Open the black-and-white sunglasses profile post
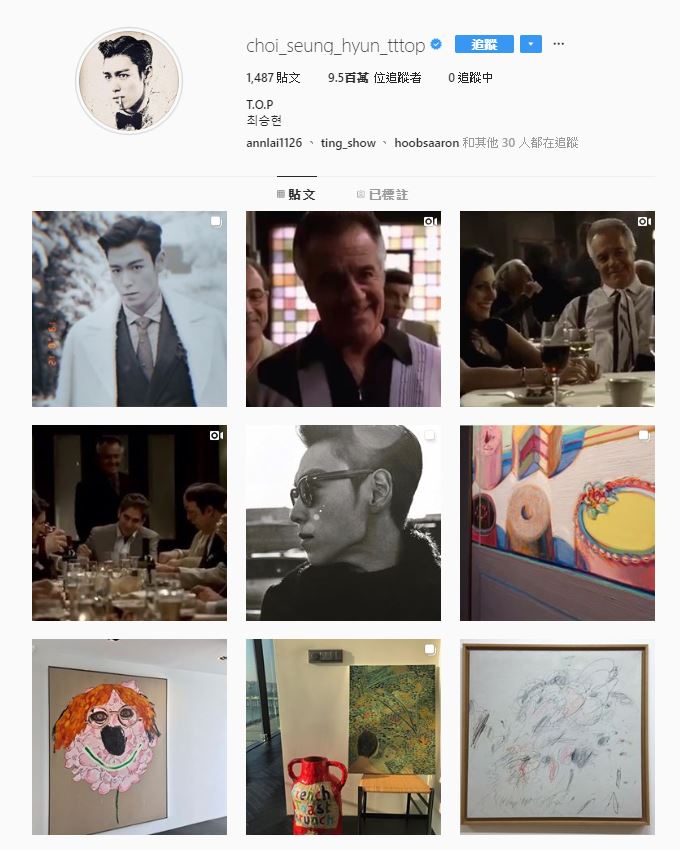 point(343,522)
